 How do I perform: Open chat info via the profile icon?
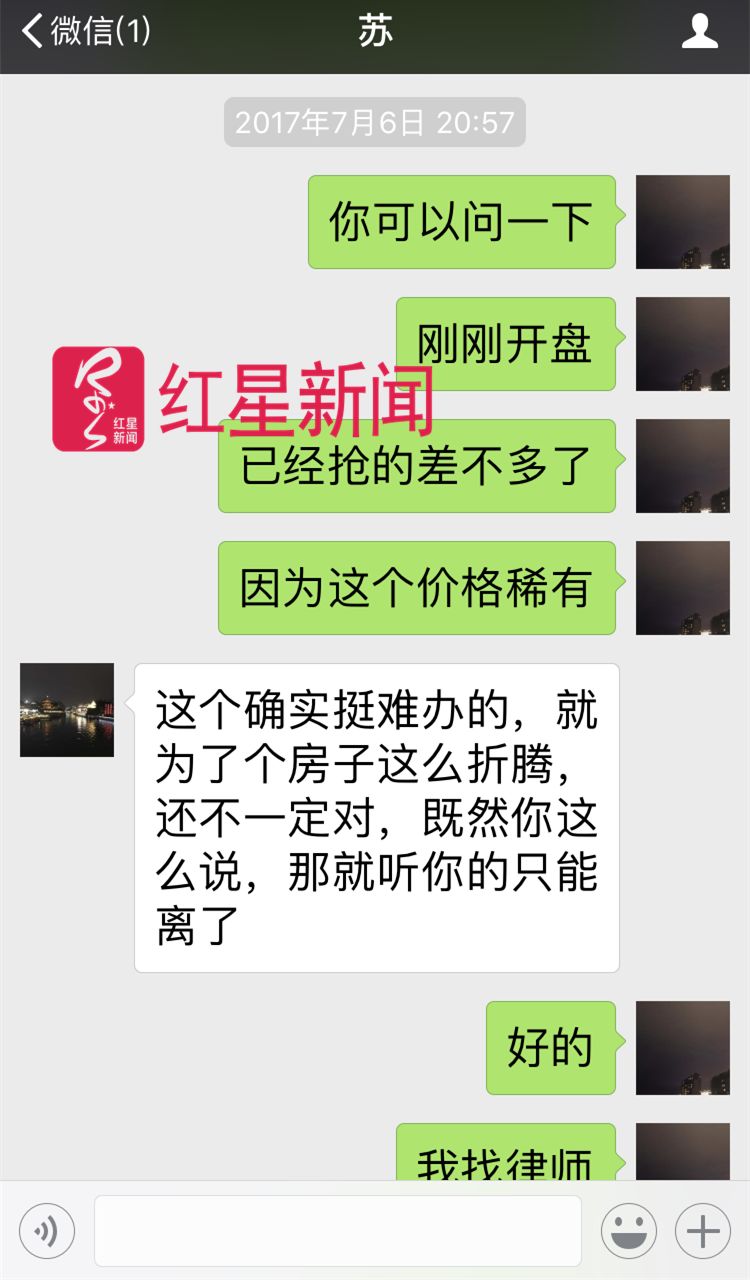pos(699,31)
